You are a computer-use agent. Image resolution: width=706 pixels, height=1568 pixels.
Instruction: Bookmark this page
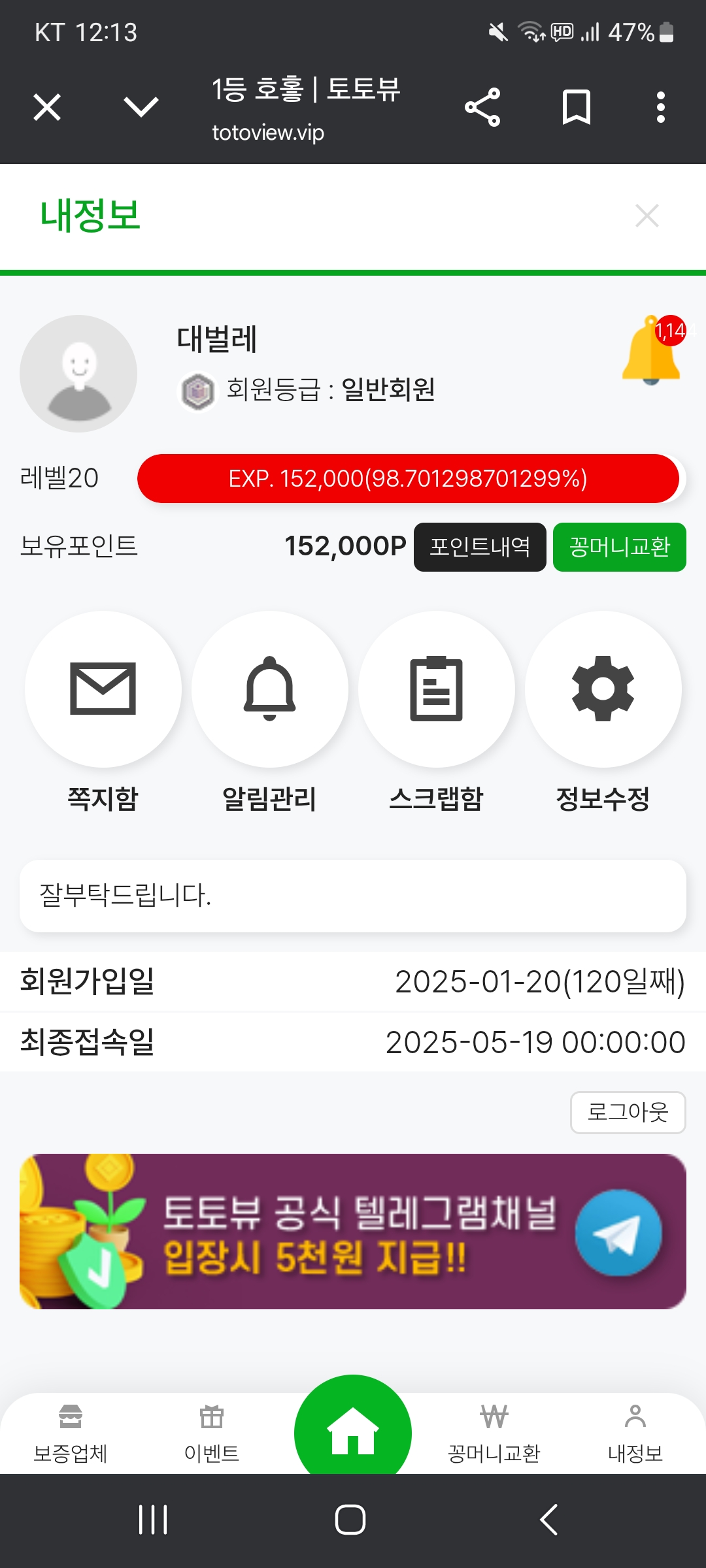[577, 107]
